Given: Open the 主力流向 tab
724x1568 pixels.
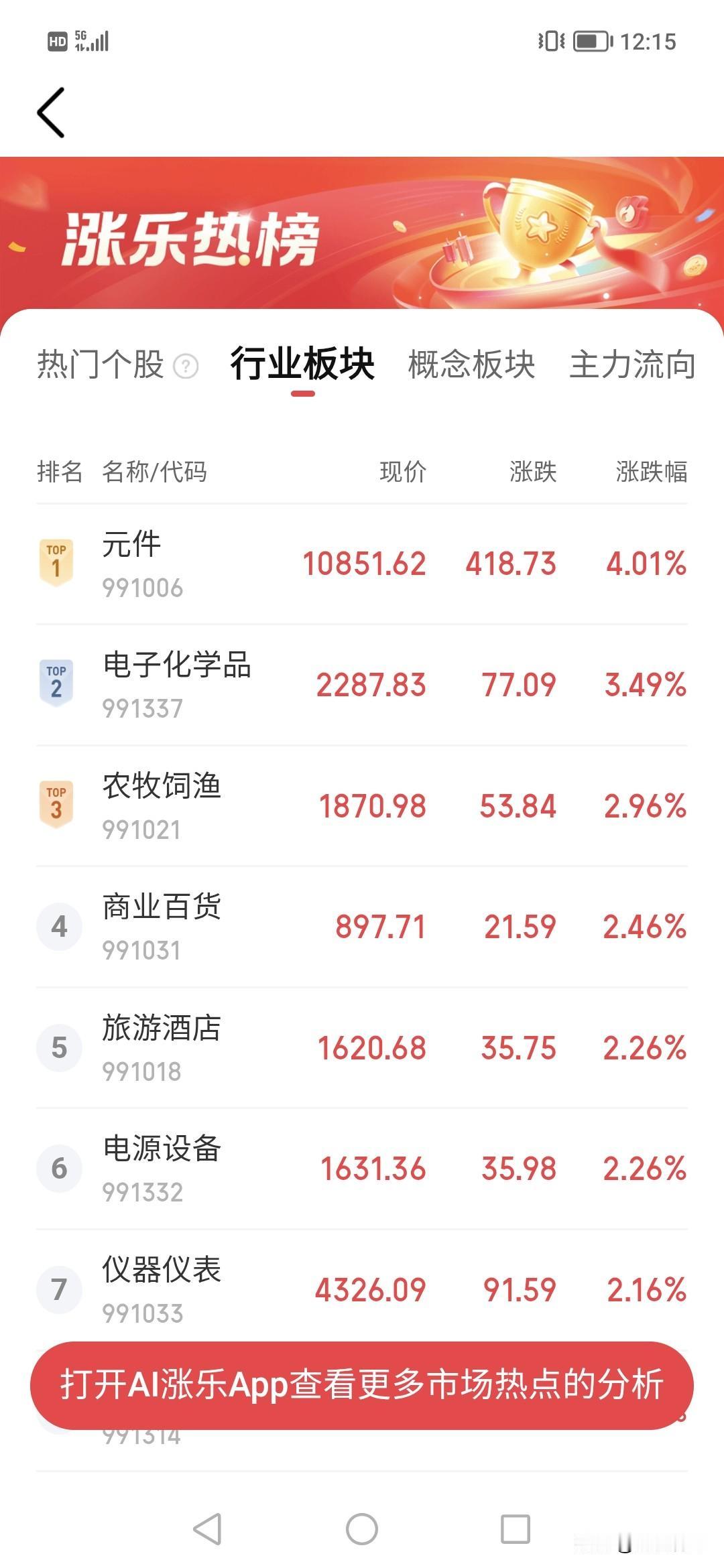Looking at the screenshot, I should click(x=632, y=365).
